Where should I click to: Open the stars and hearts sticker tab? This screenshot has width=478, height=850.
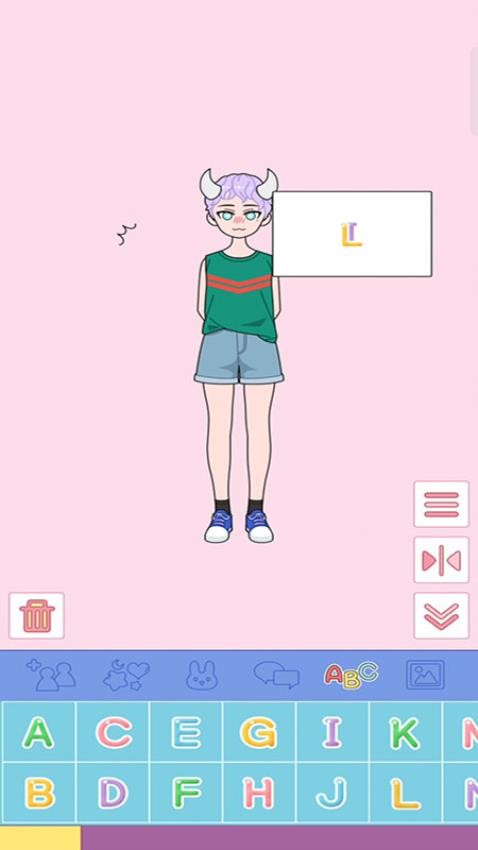coord(126,675)
